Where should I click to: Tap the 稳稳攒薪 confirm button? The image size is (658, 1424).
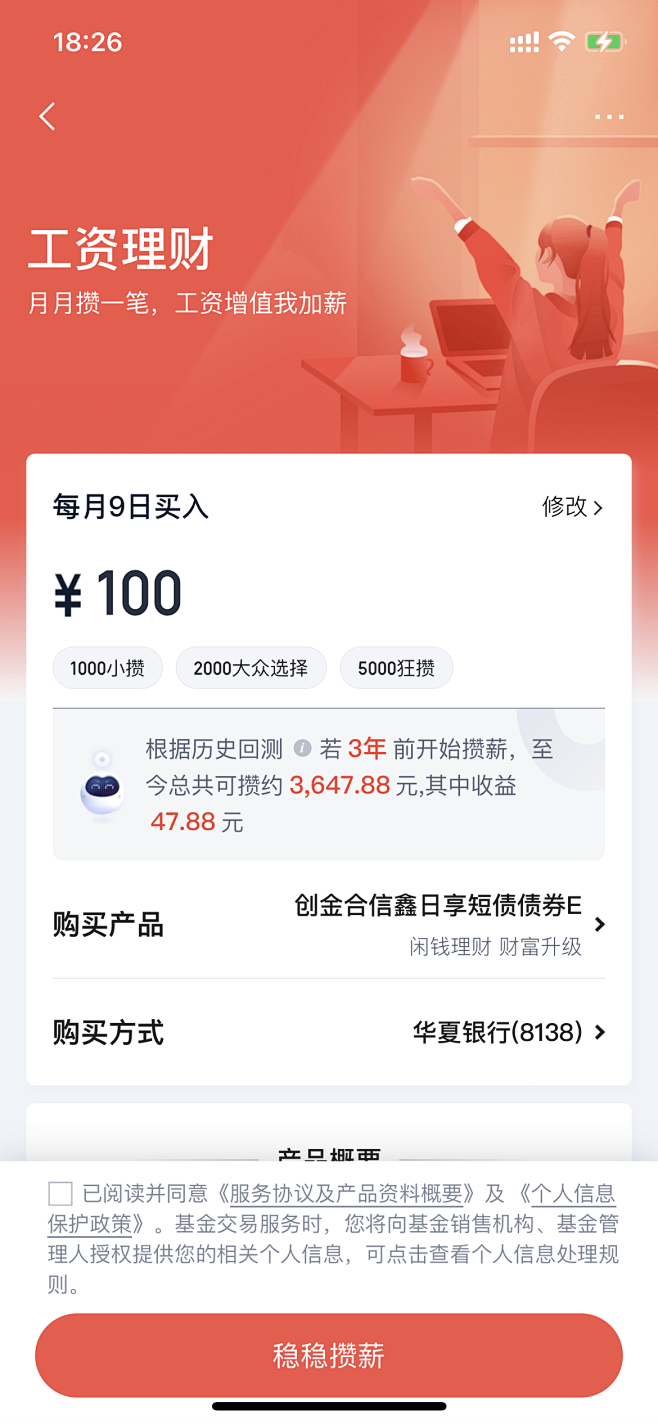click(329, 1356)
